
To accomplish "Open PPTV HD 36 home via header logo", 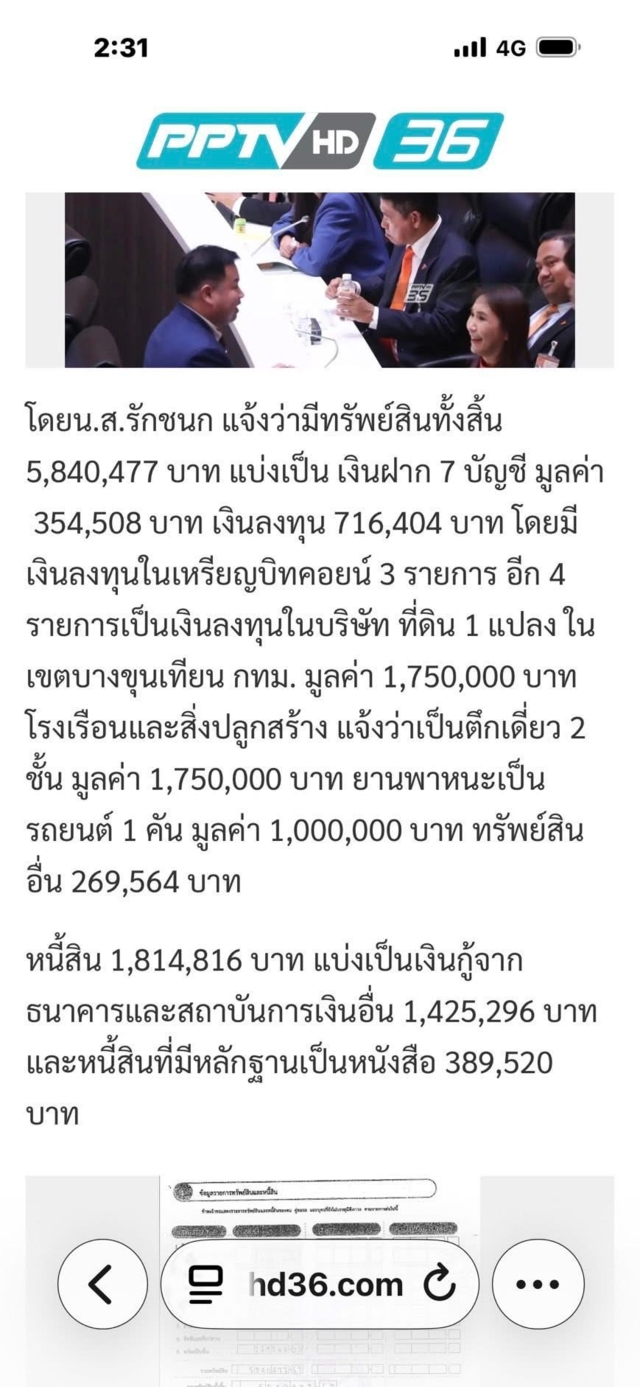I will (319, 140).
